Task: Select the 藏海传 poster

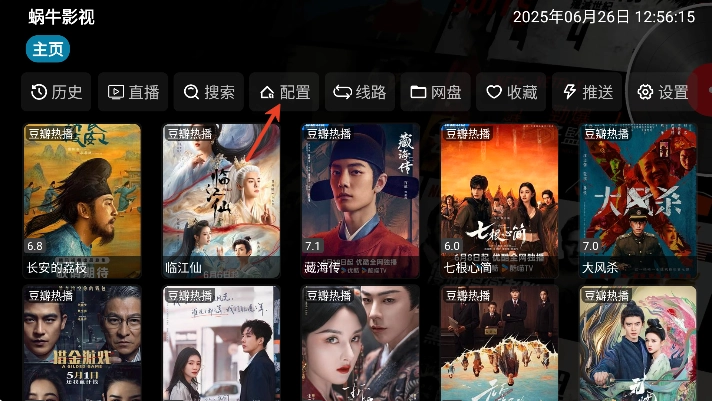Action: point(360,200)
